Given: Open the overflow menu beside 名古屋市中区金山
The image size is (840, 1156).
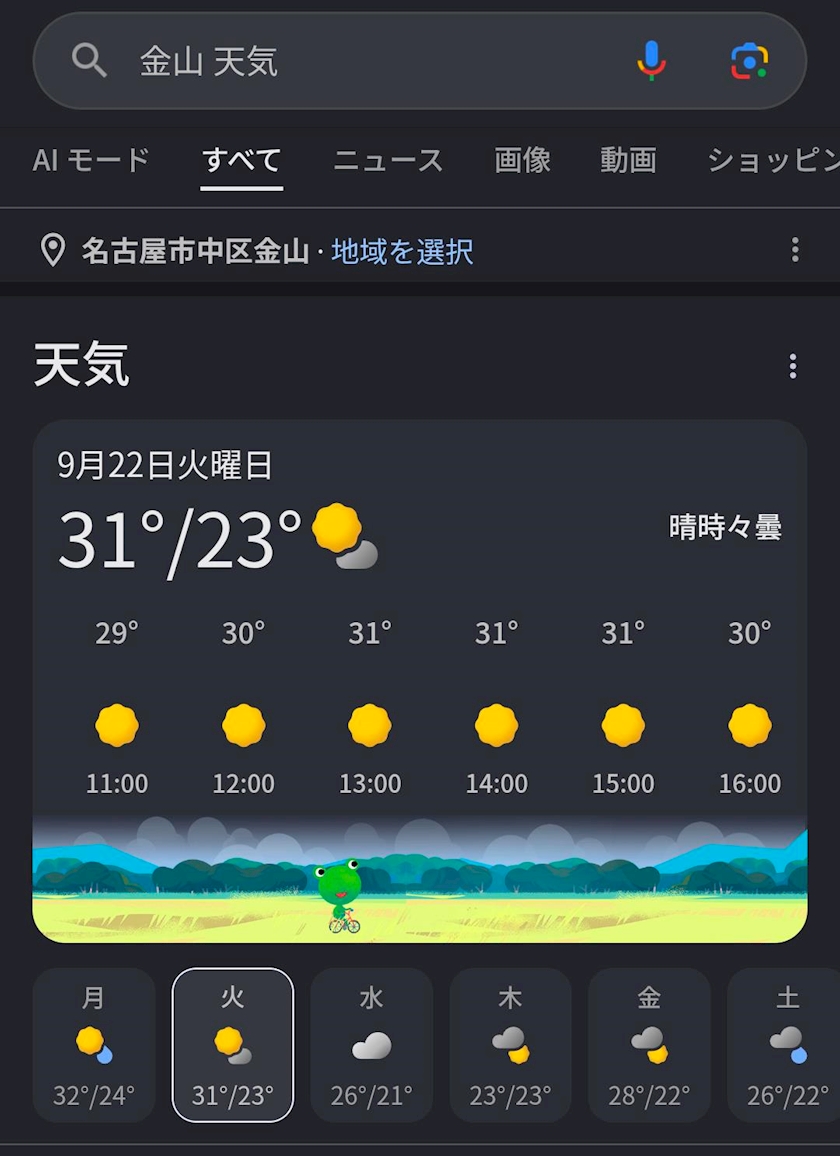Looking at the screenshot, I should click(794, 250).
